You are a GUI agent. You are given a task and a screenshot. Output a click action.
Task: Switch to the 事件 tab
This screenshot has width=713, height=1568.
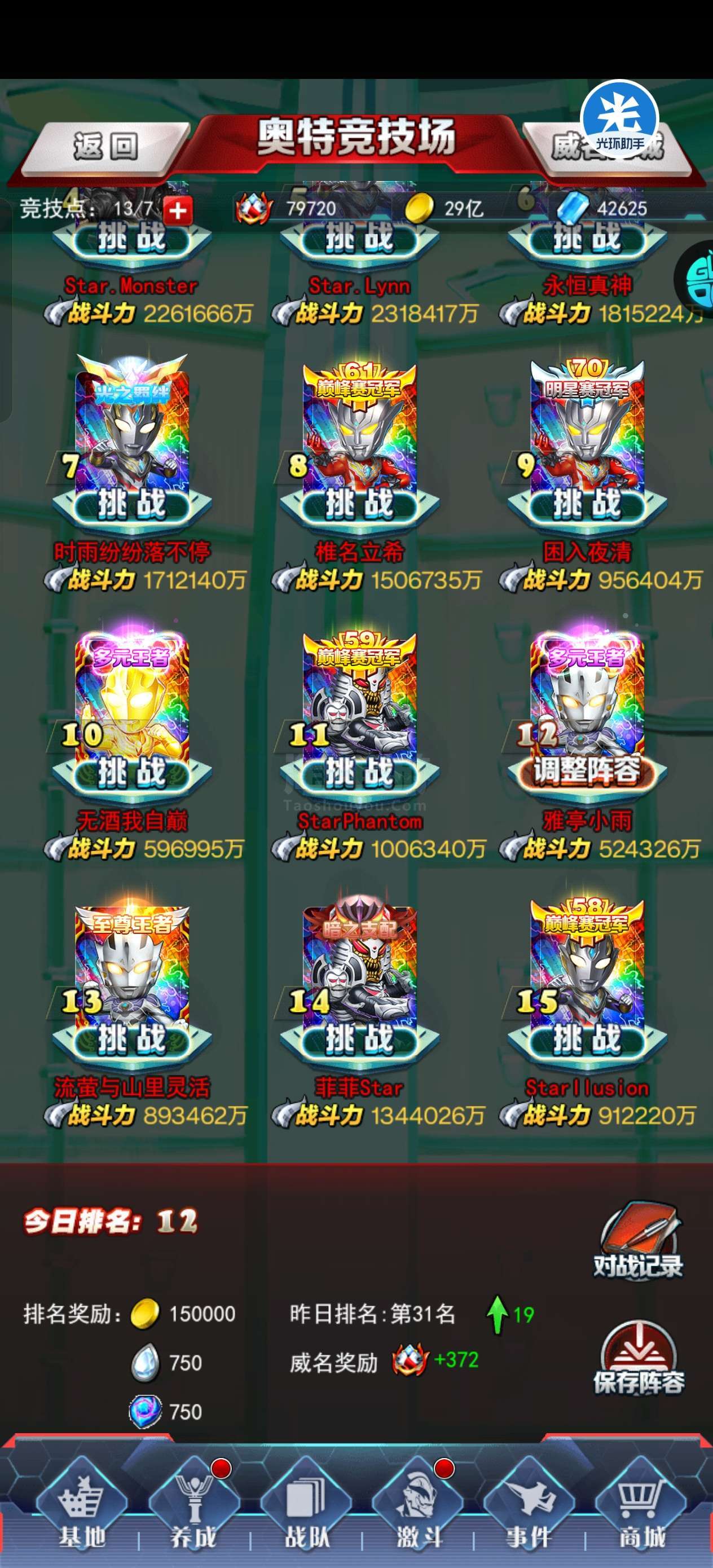point(529,1508)
